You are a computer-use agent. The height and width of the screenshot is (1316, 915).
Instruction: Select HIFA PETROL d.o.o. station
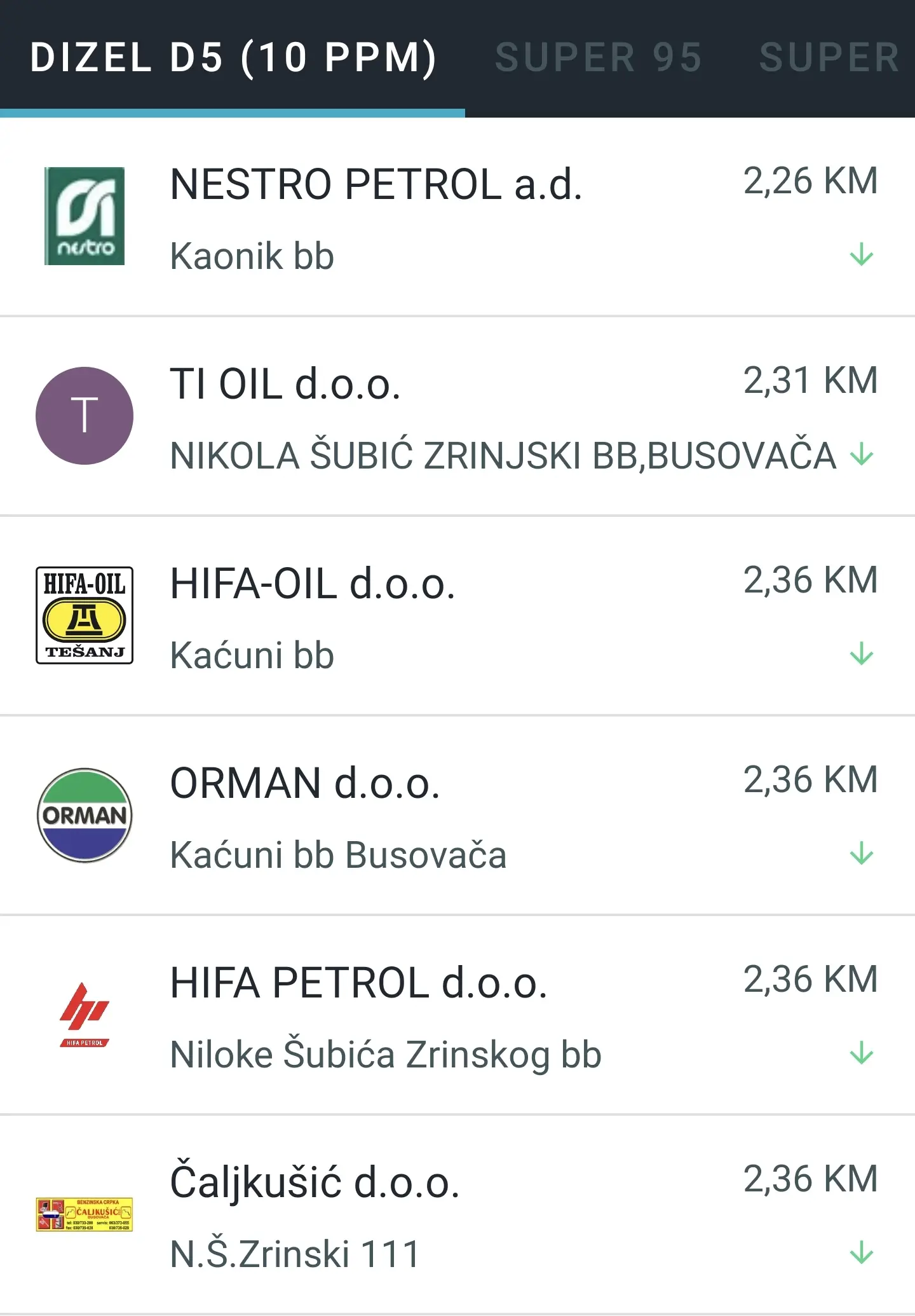[457, 1015]
